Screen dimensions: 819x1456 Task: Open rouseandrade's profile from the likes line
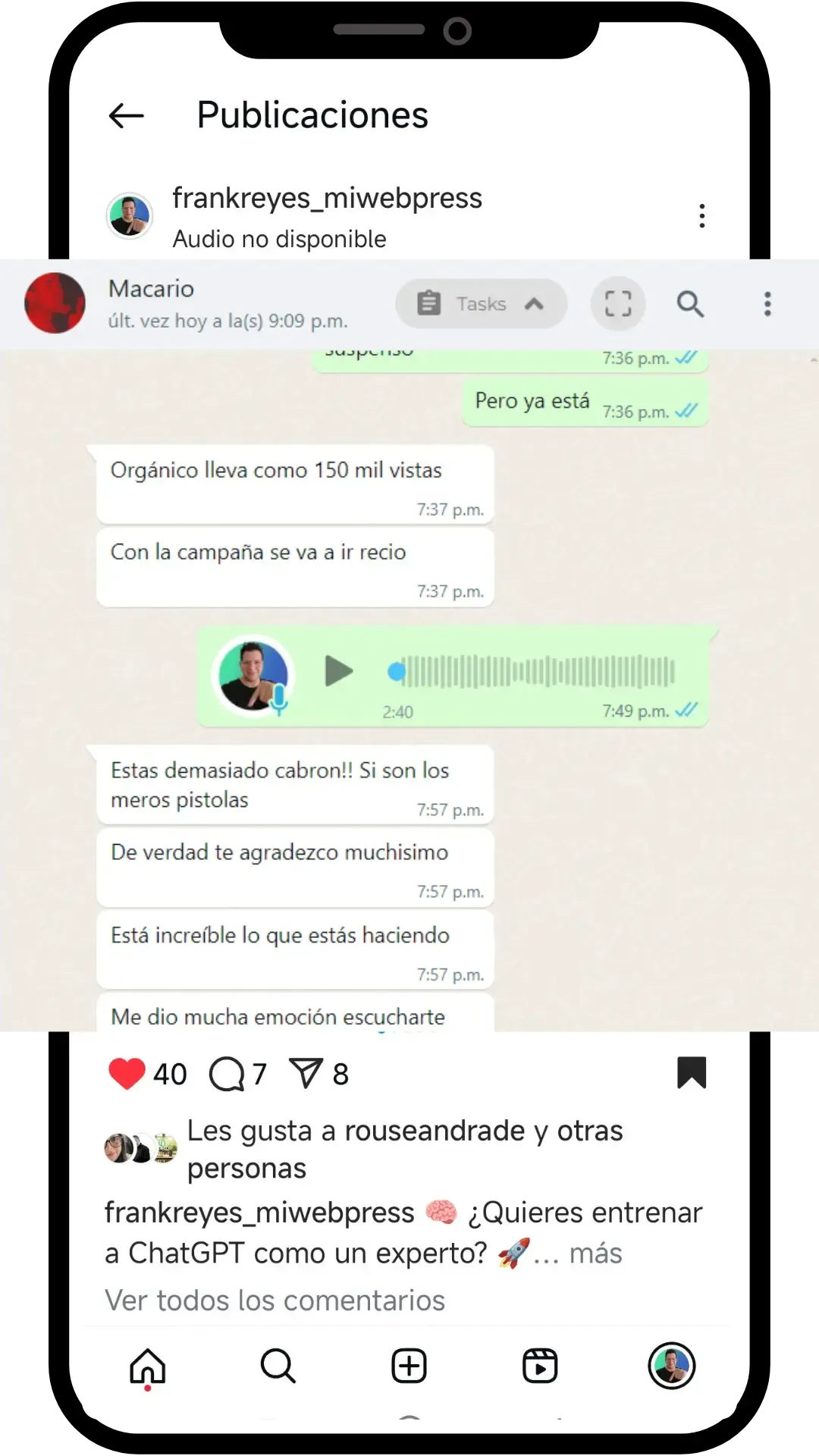coord(435,1131)
